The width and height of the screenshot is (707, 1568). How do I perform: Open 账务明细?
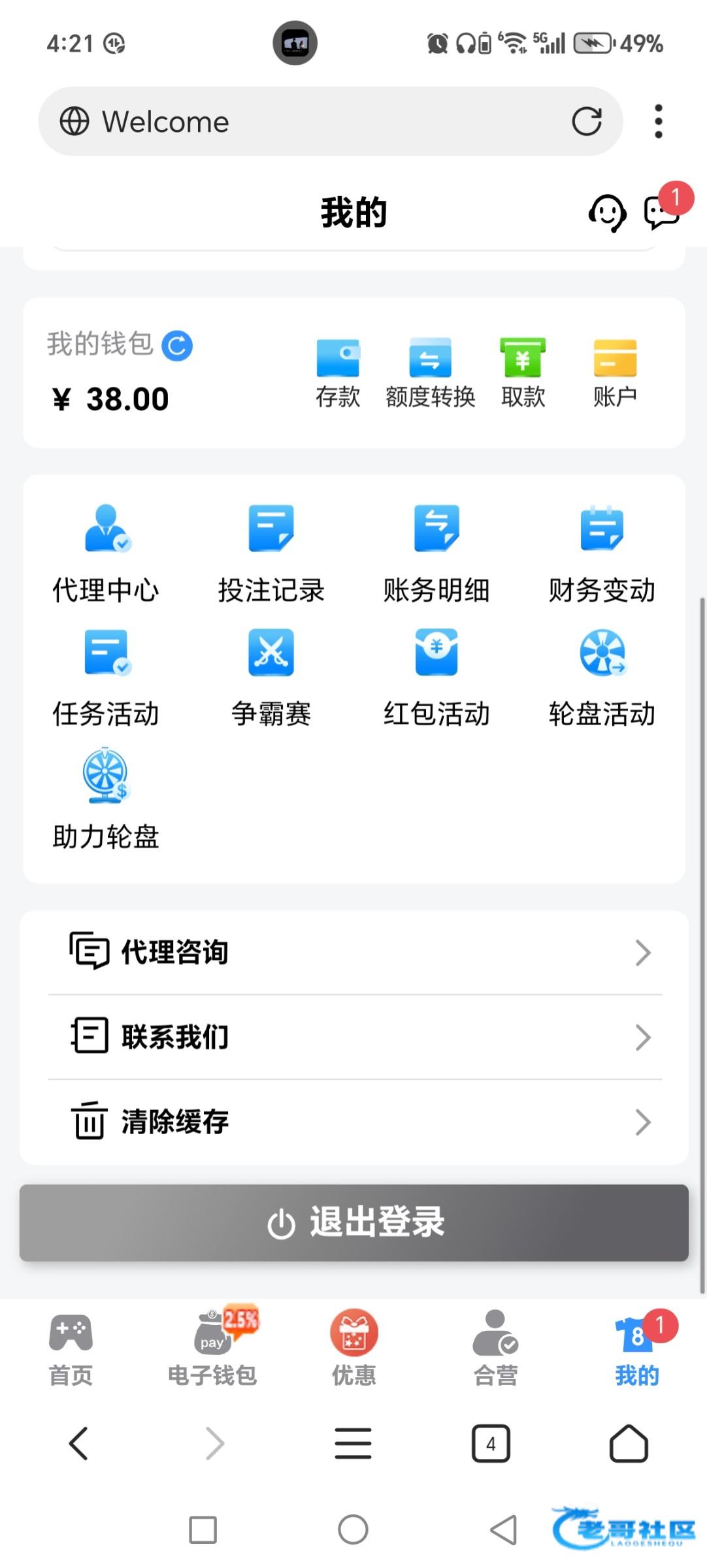(436, 553)
